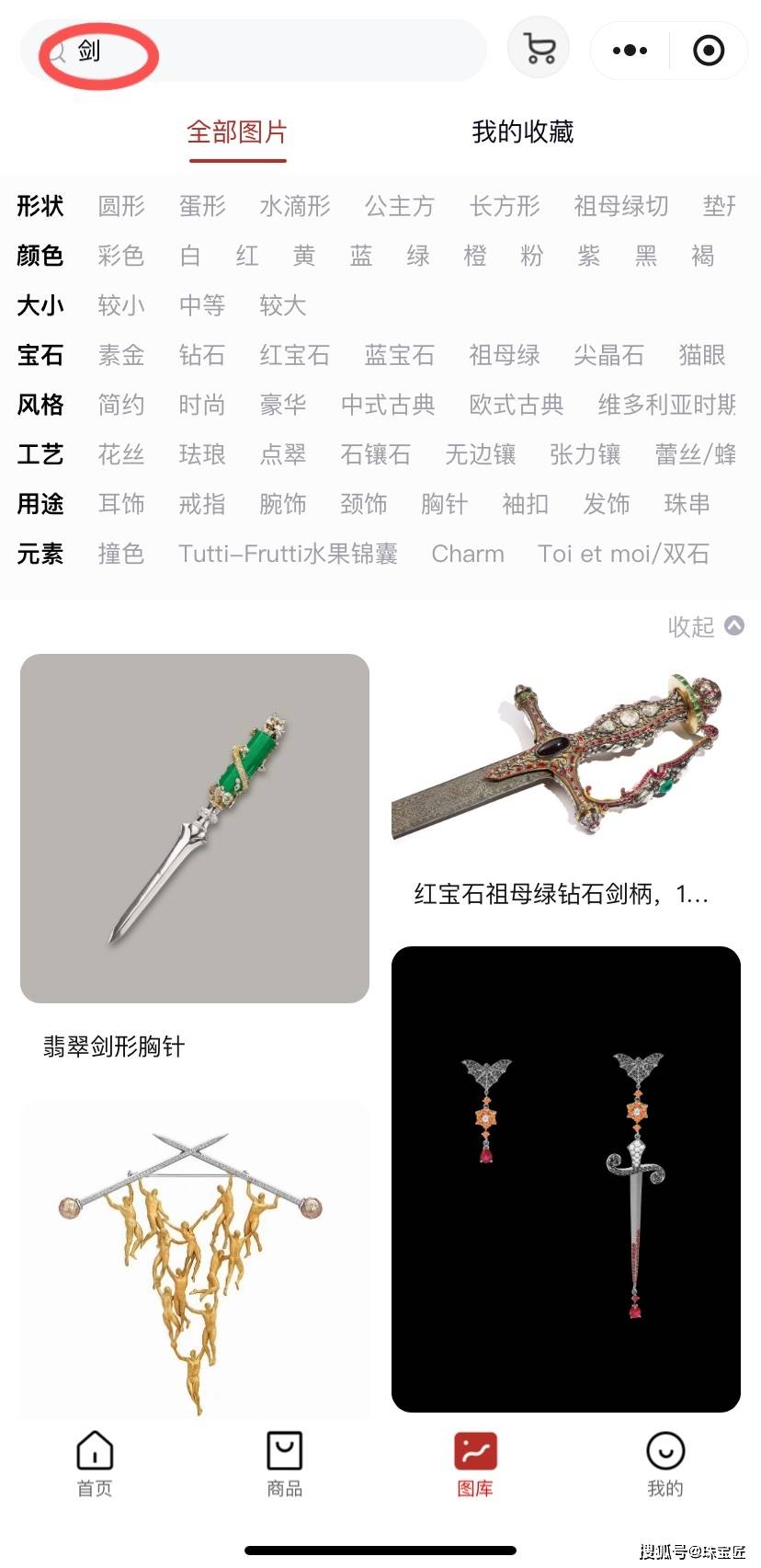761x1568 pixels.
Task: Open the 翡翠剑形胸针 image
Action: tap(195, 828)
